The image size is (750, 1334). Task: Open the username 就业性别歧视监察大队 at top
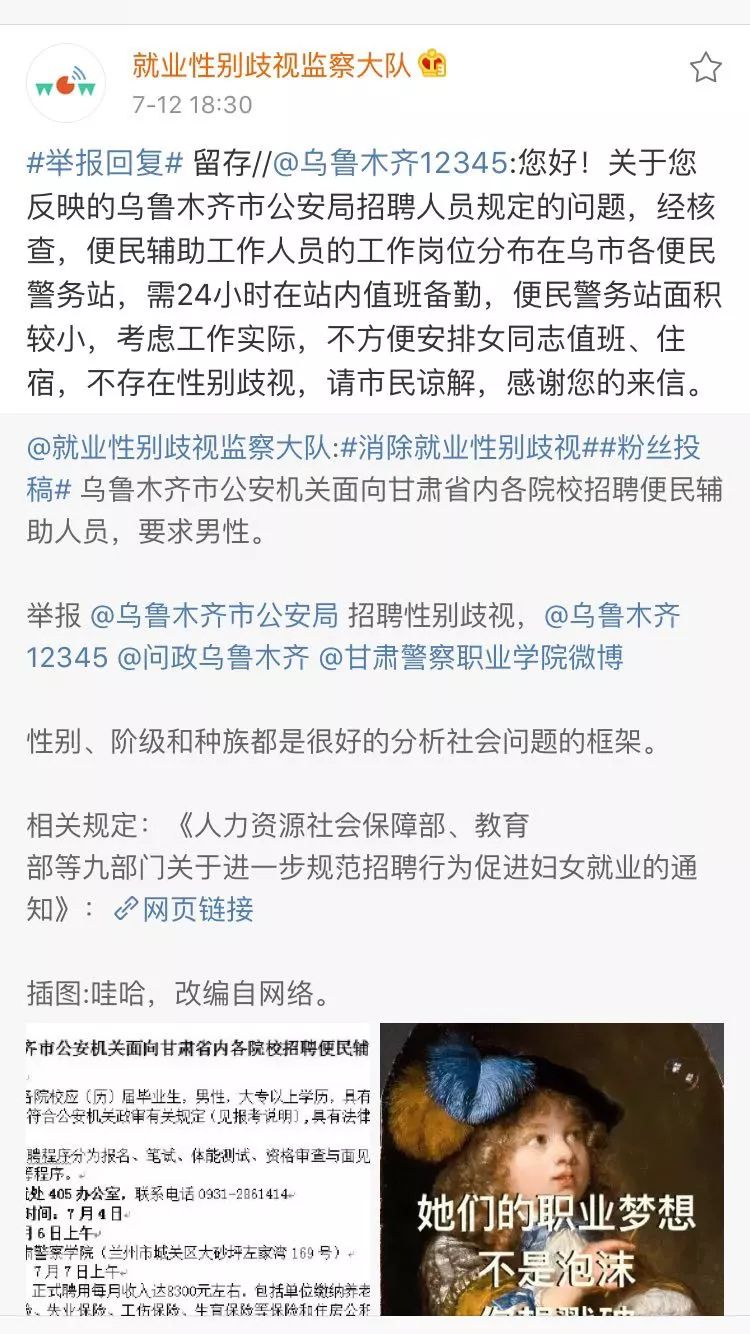click(271, 65)
